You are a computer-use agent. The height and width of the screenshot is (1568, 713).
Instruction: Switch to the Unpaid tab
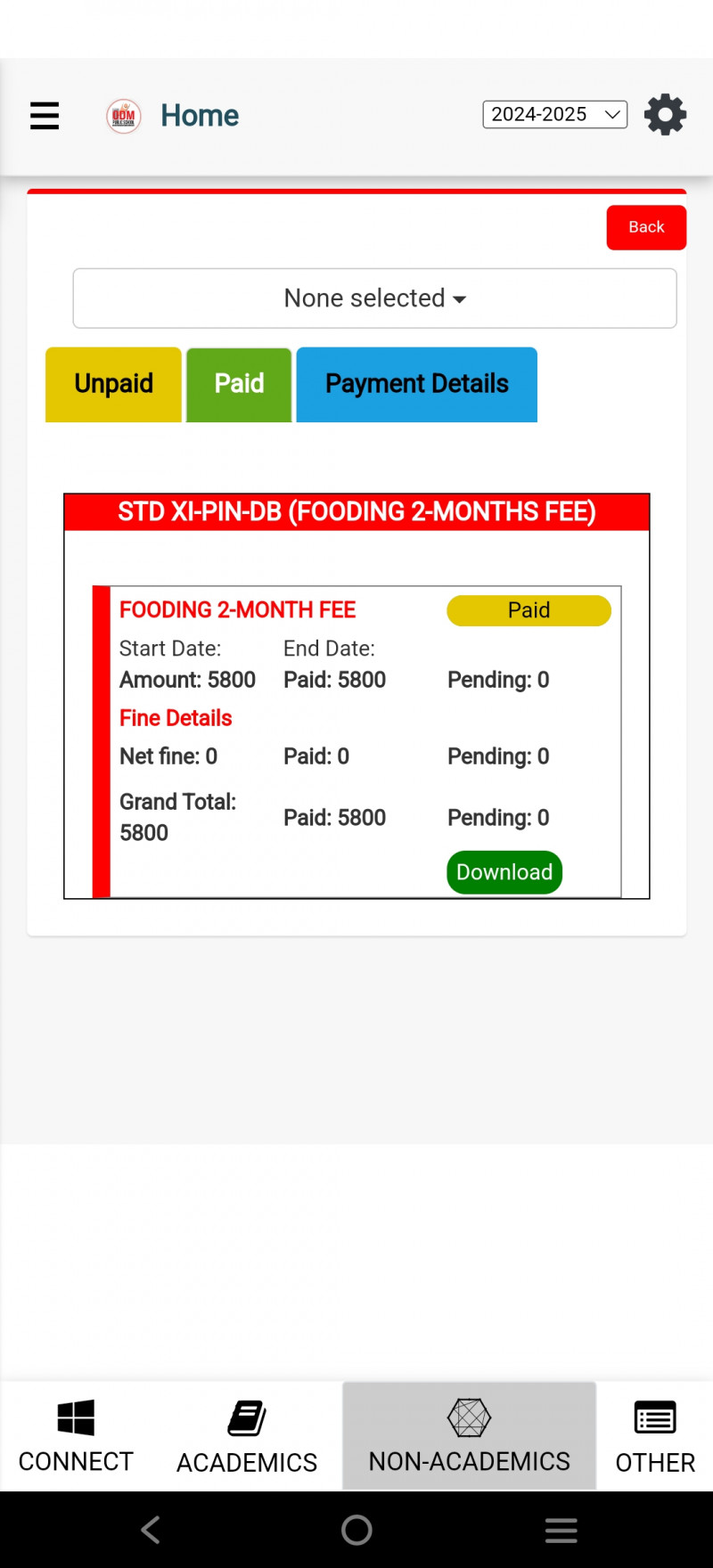113,384
